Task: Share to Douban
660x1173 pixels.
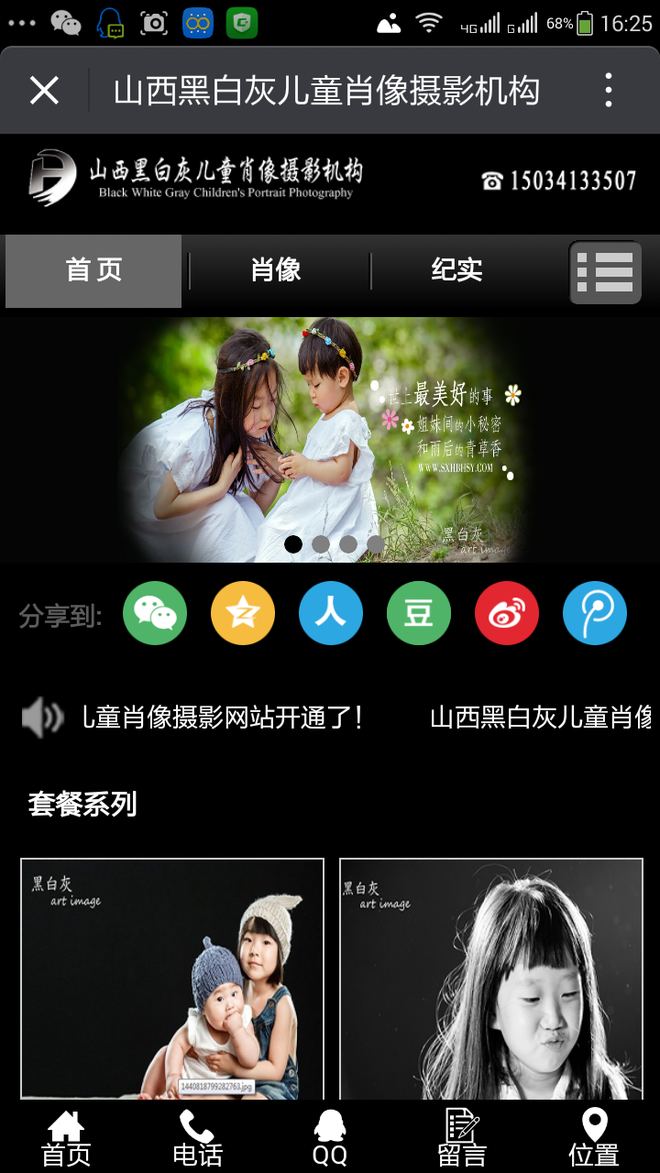Action: coord(419,613)
